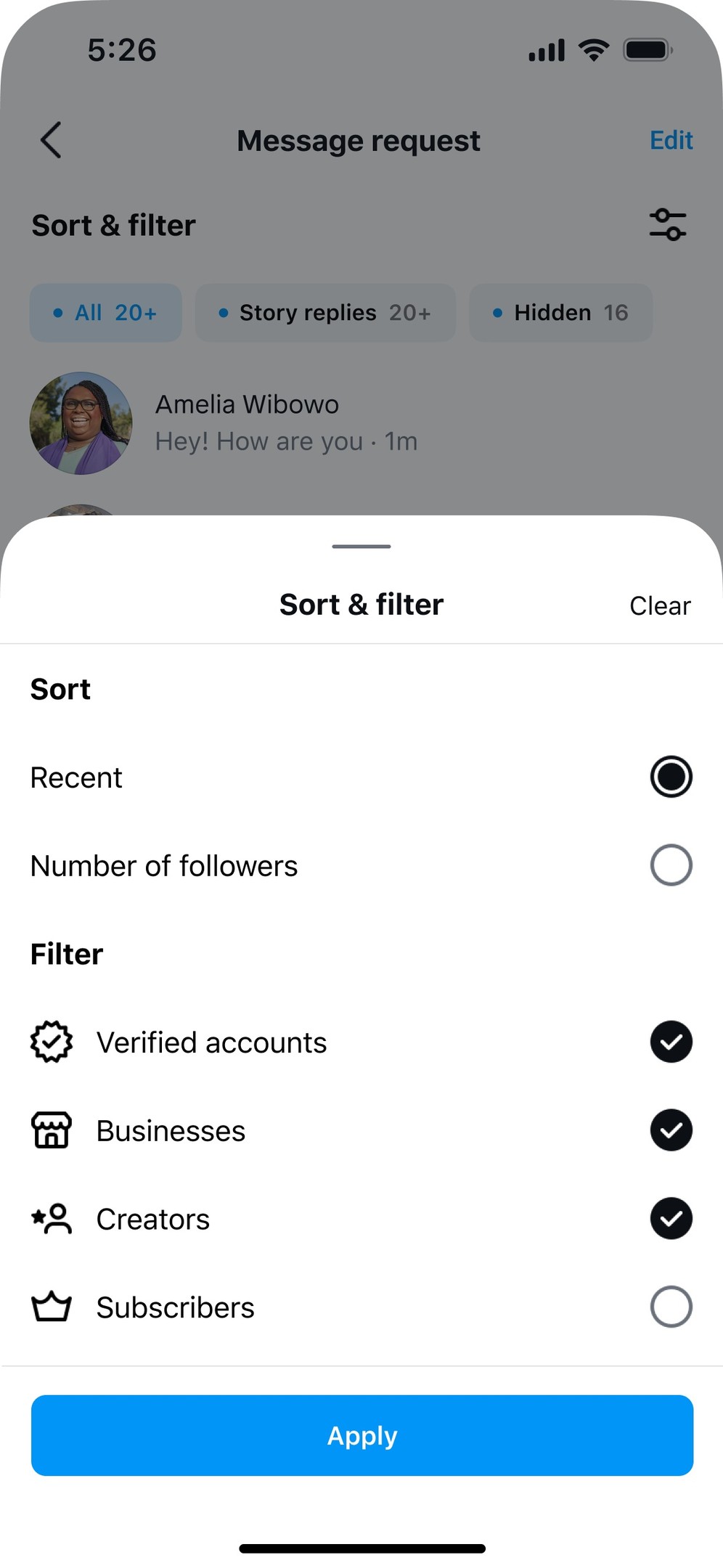View the Hidden 16 requests
This screenshot has height=1568, width=723.
(x=560, y=313)
